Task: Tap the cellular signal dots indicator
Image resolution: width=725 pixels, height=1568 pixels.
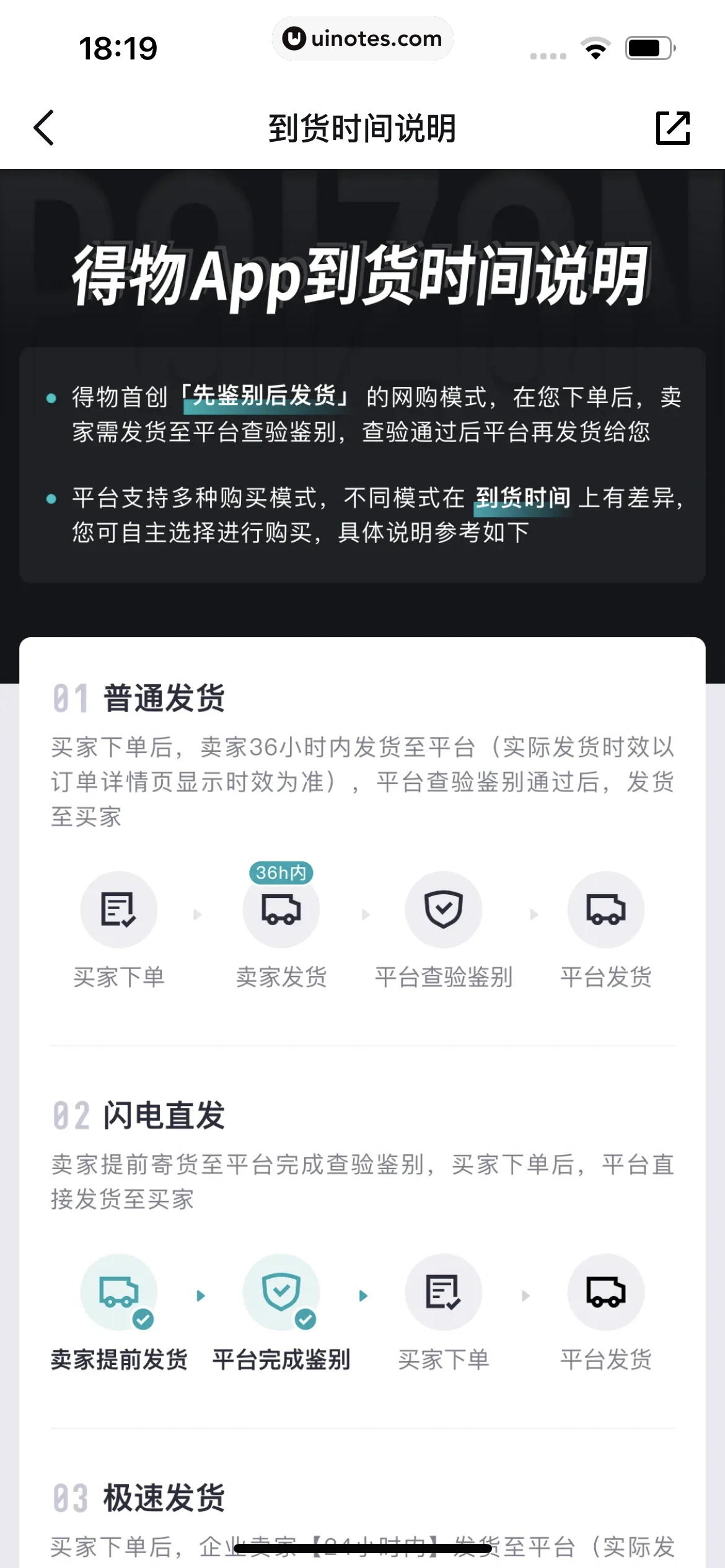Action: point(549,54)
